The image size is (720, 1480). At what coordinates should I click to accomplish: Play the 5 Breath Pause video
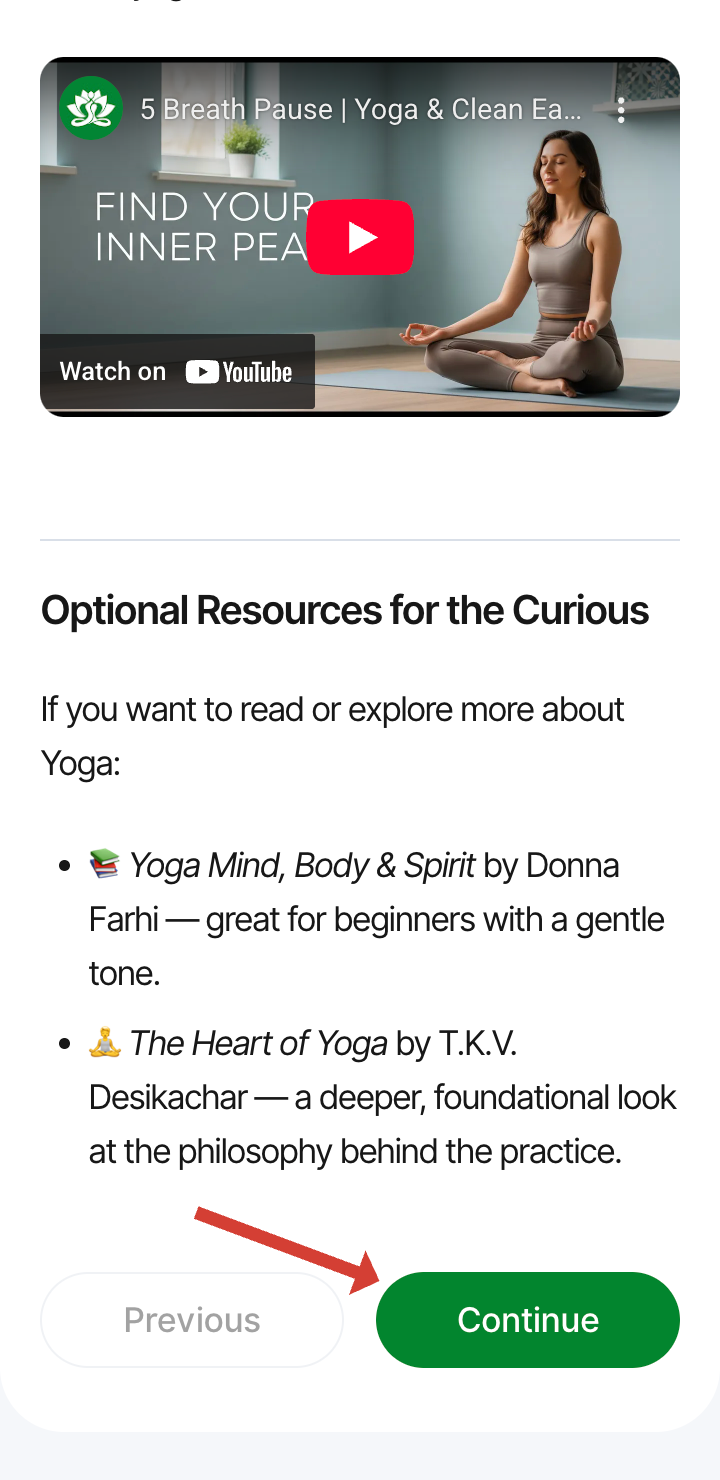pos(360,237)
